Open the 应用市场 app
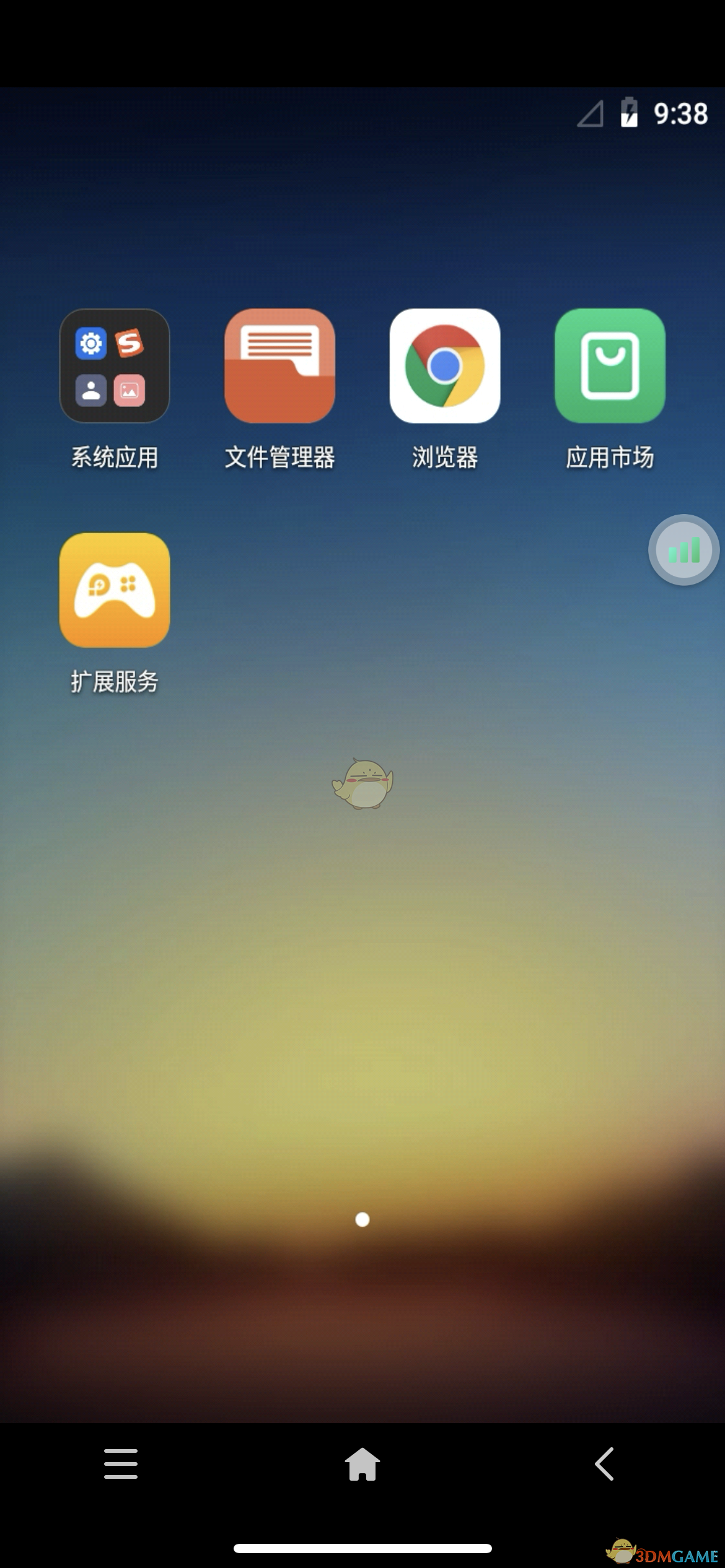 point(610,366)
